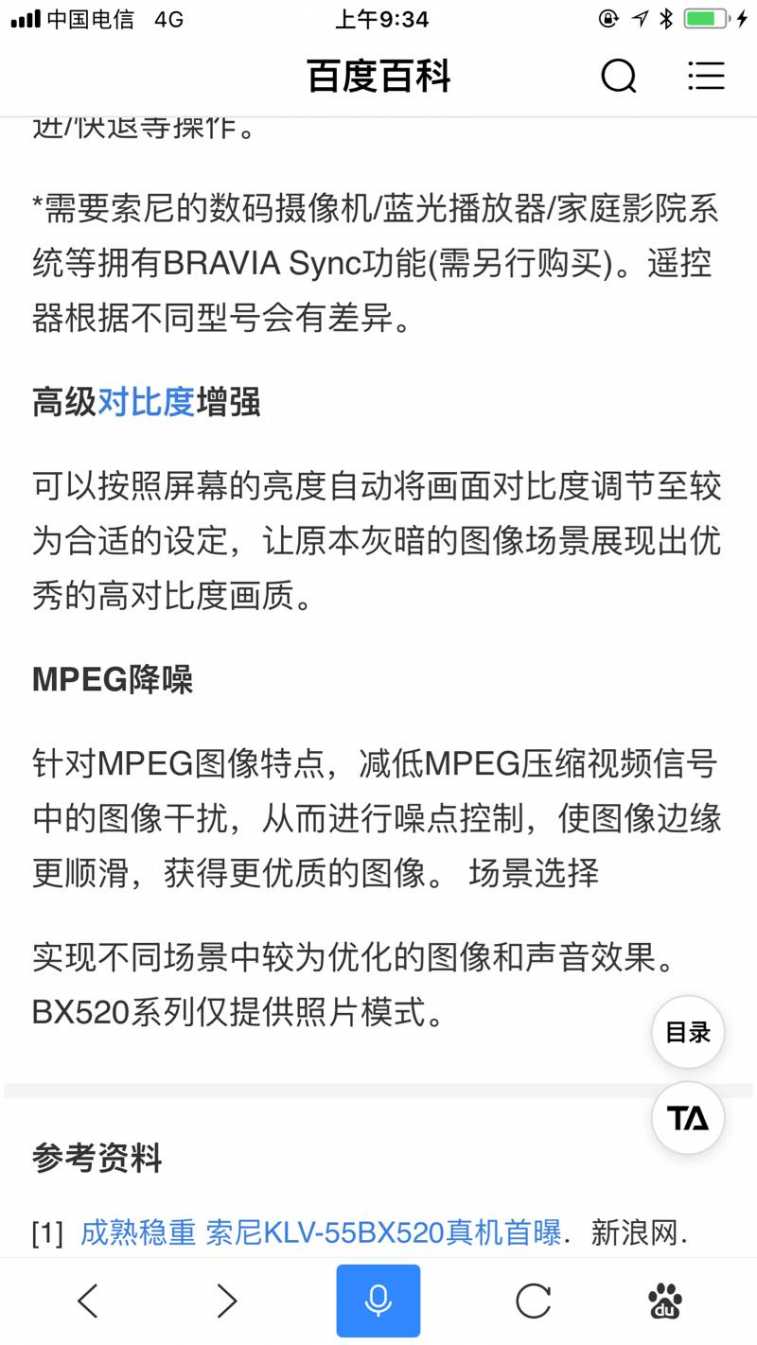Open the Baidu paw home icon
The height and width of the screenshot is (1345, 757).
click(x=665, y=1301)
